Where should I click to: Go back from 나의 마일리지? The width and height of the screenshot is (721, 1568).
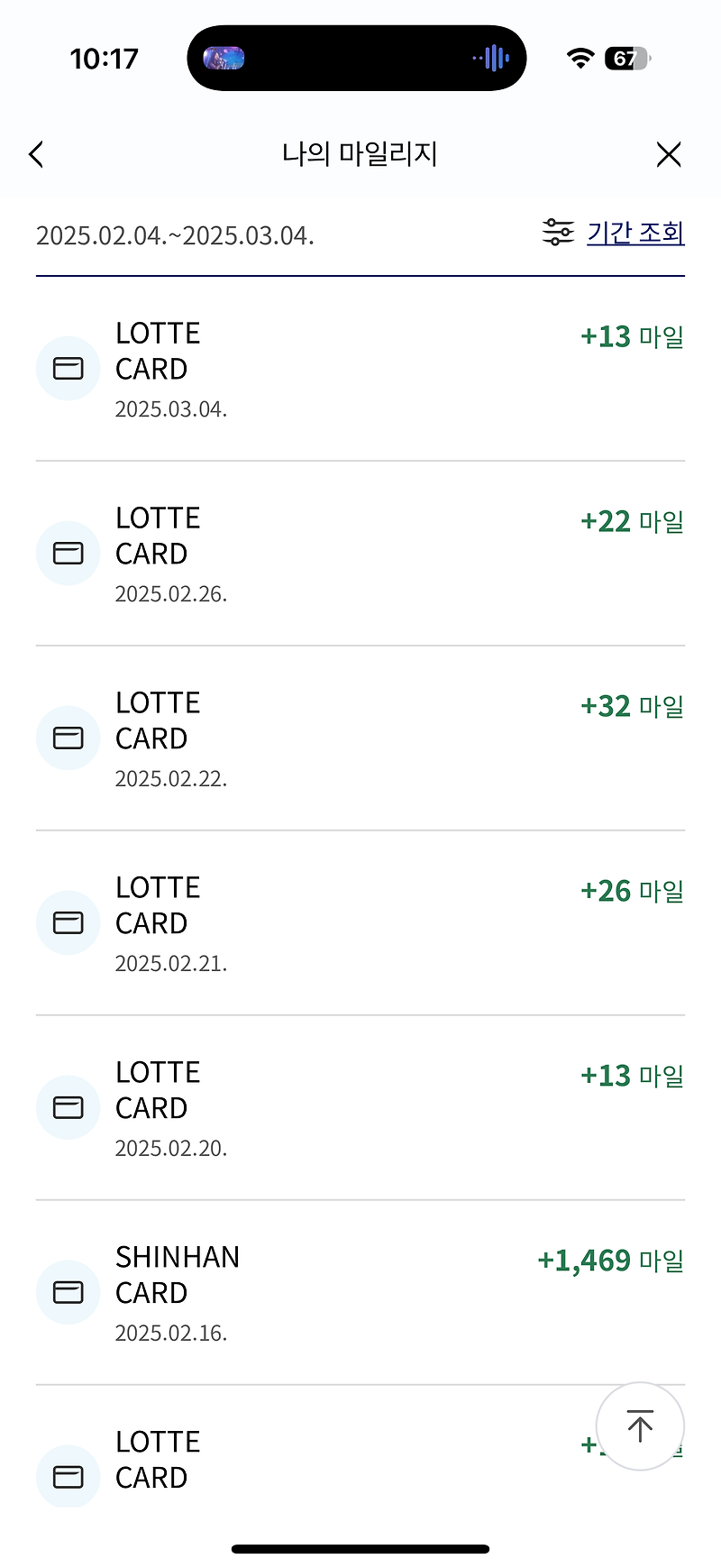(x=37, y=154)
